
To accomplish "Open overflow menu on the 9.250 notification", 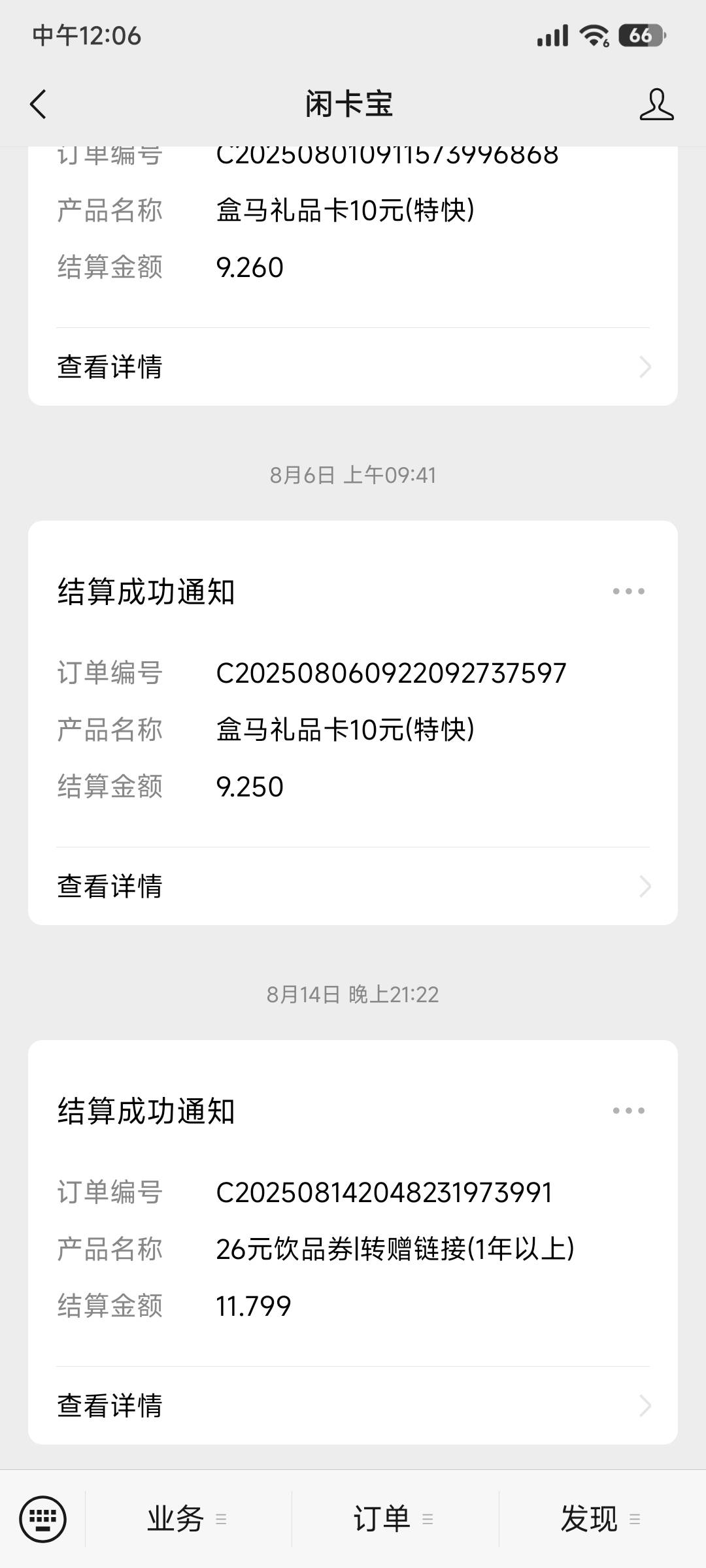I will (628, 591).
